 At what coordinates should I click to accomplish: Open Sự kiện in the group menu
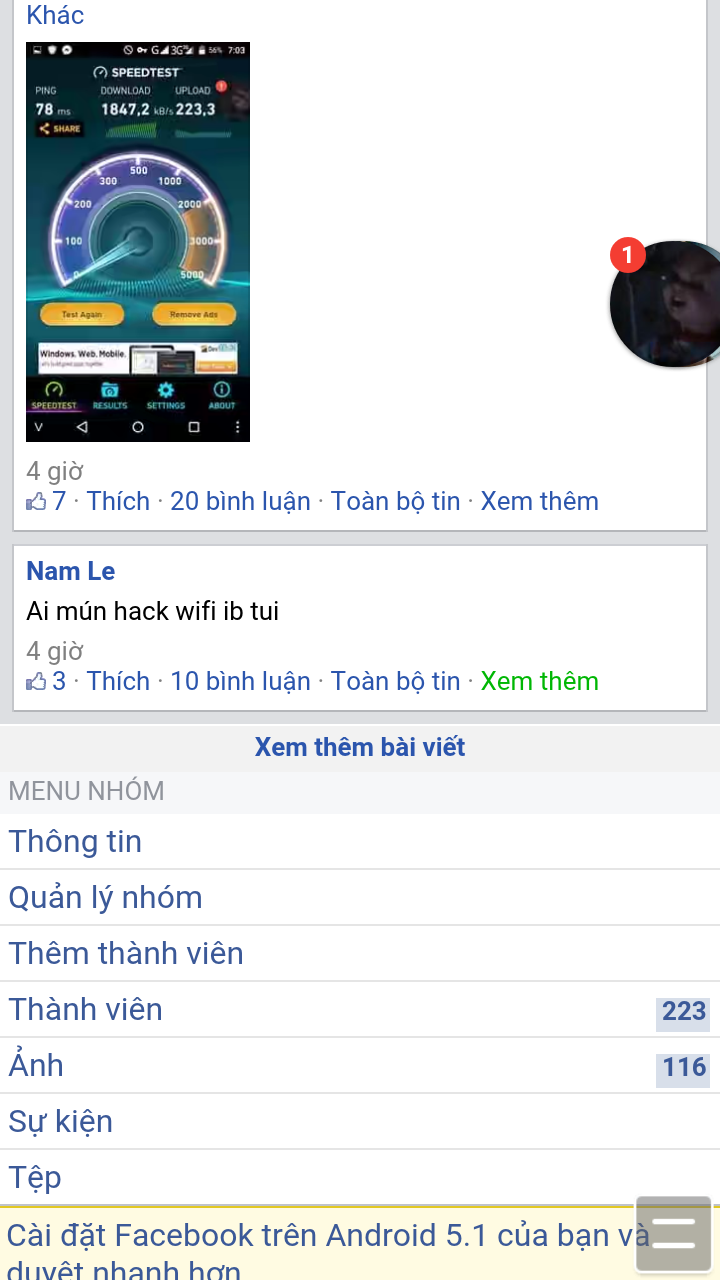60,1121
